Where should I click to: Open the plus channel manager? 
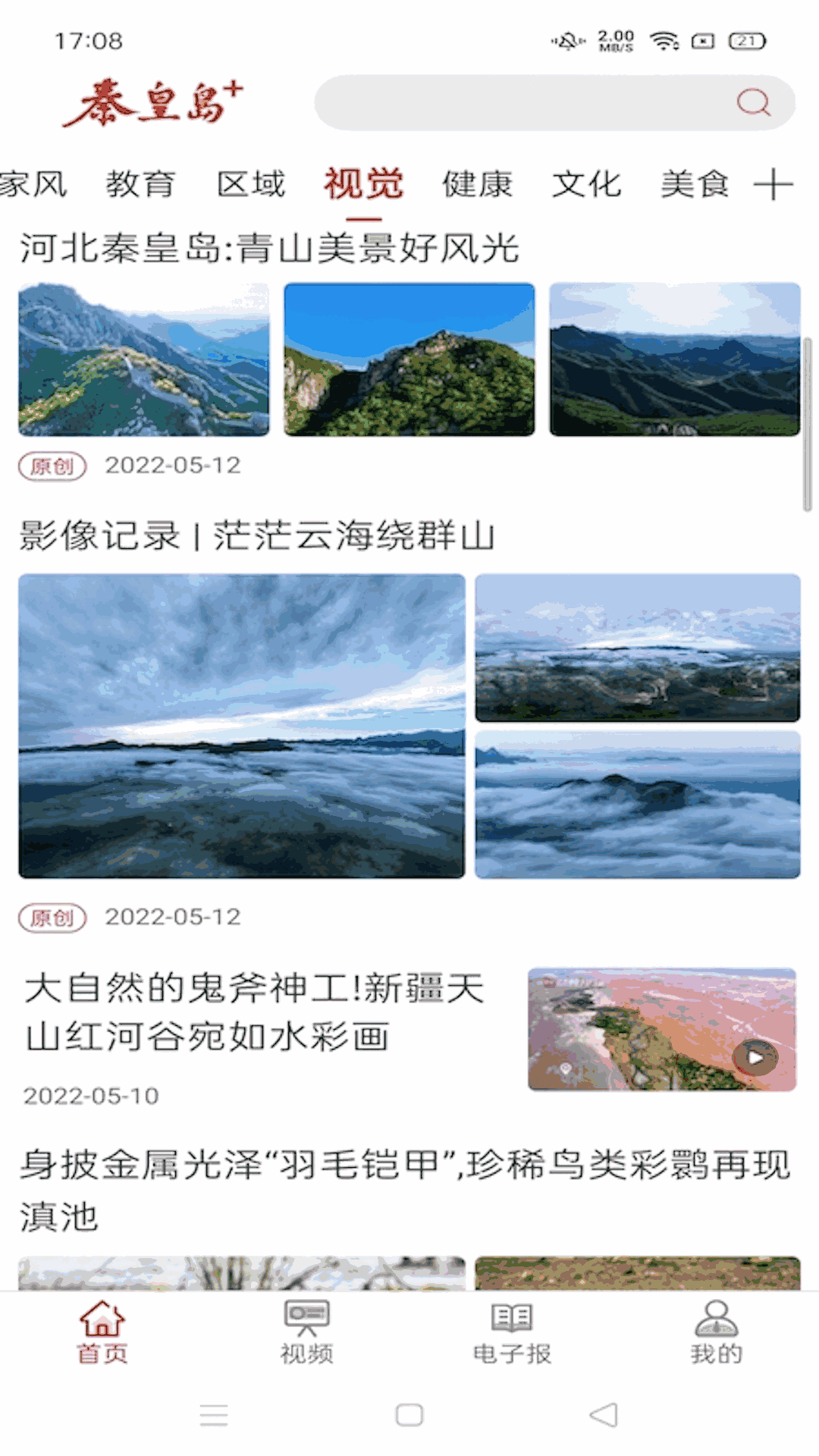773,184
